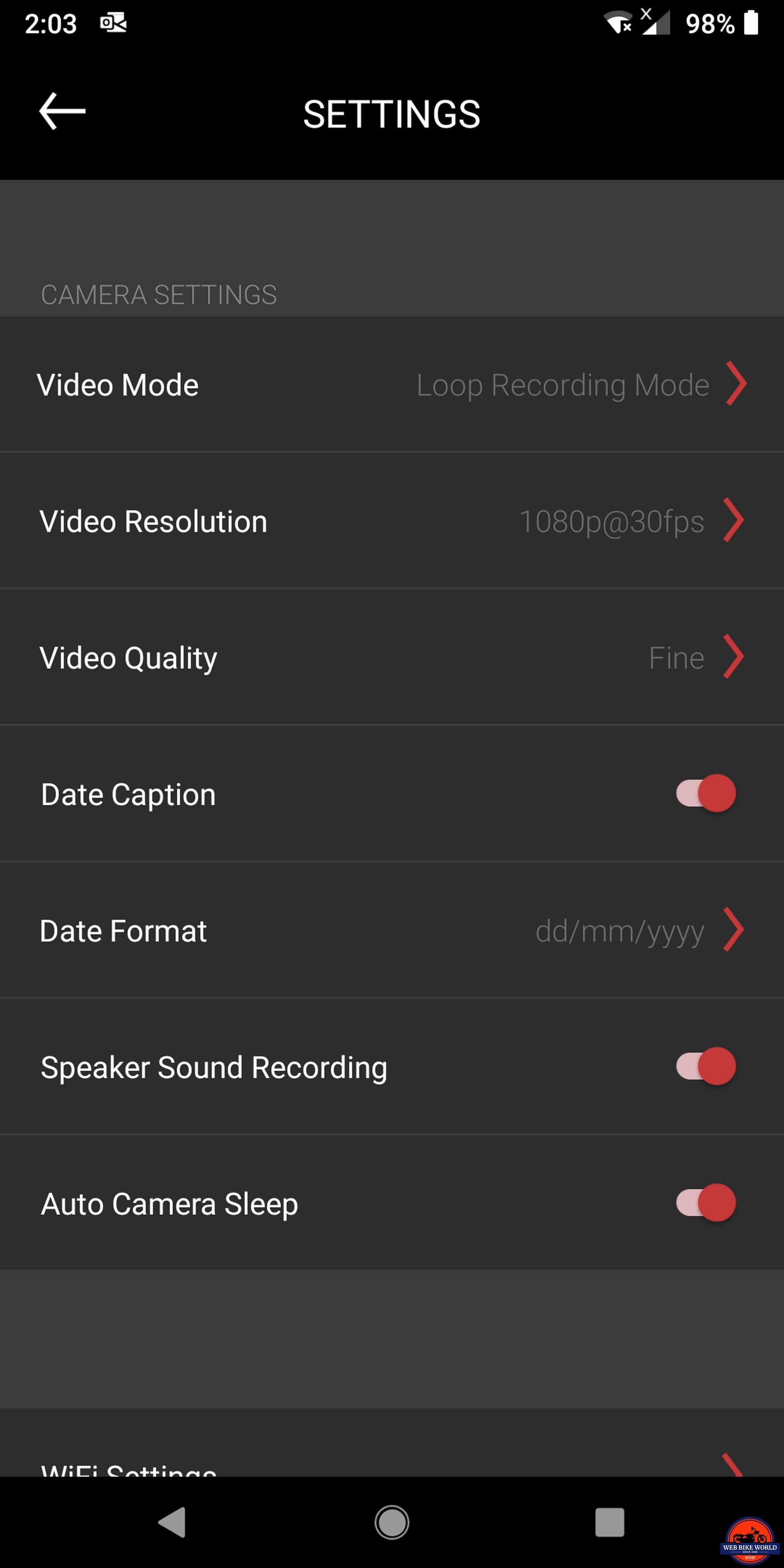784x1568 pixels.
Task: Open Video Quality options
Action: click(392, 657)
